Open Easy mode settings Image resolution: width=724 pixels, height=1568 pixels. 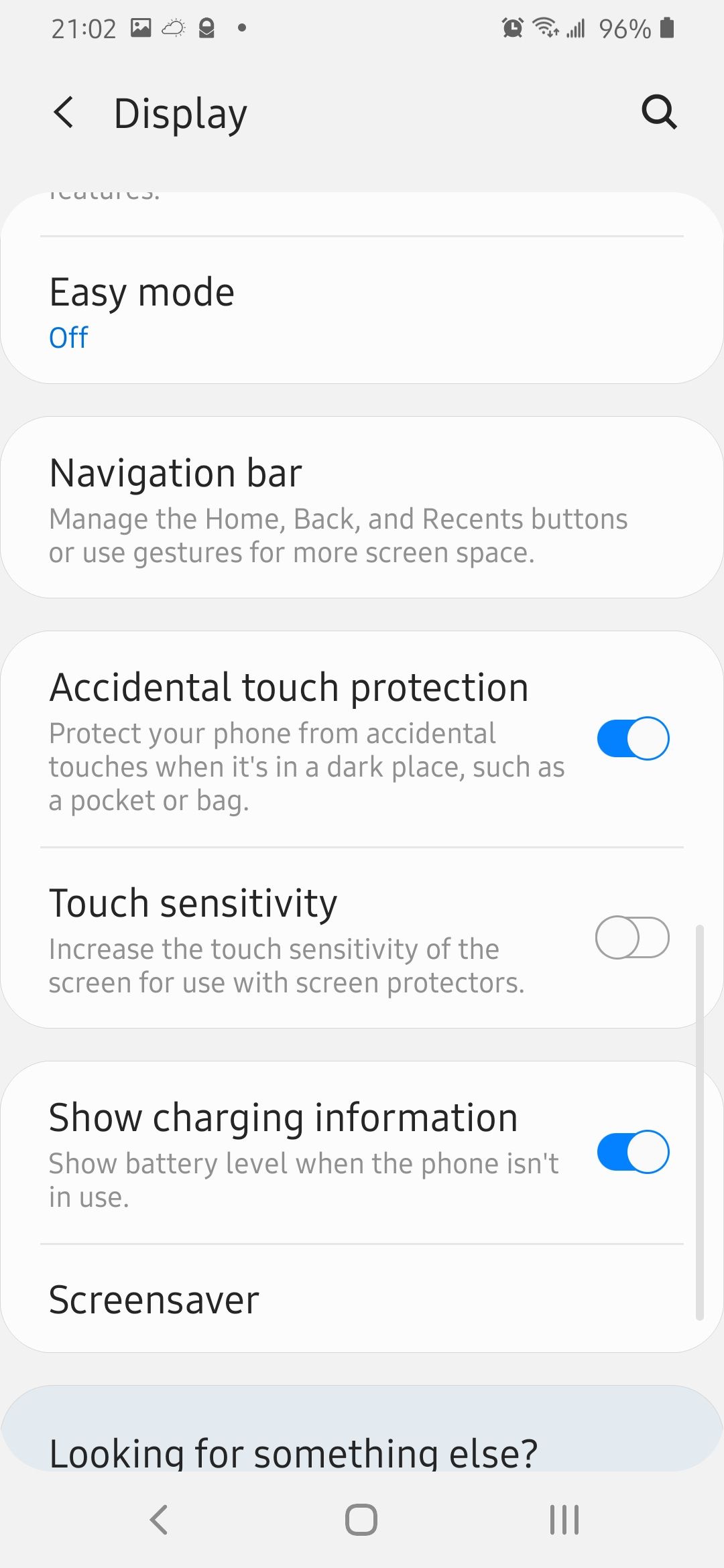pyautogui.click(x=362, y=311)
